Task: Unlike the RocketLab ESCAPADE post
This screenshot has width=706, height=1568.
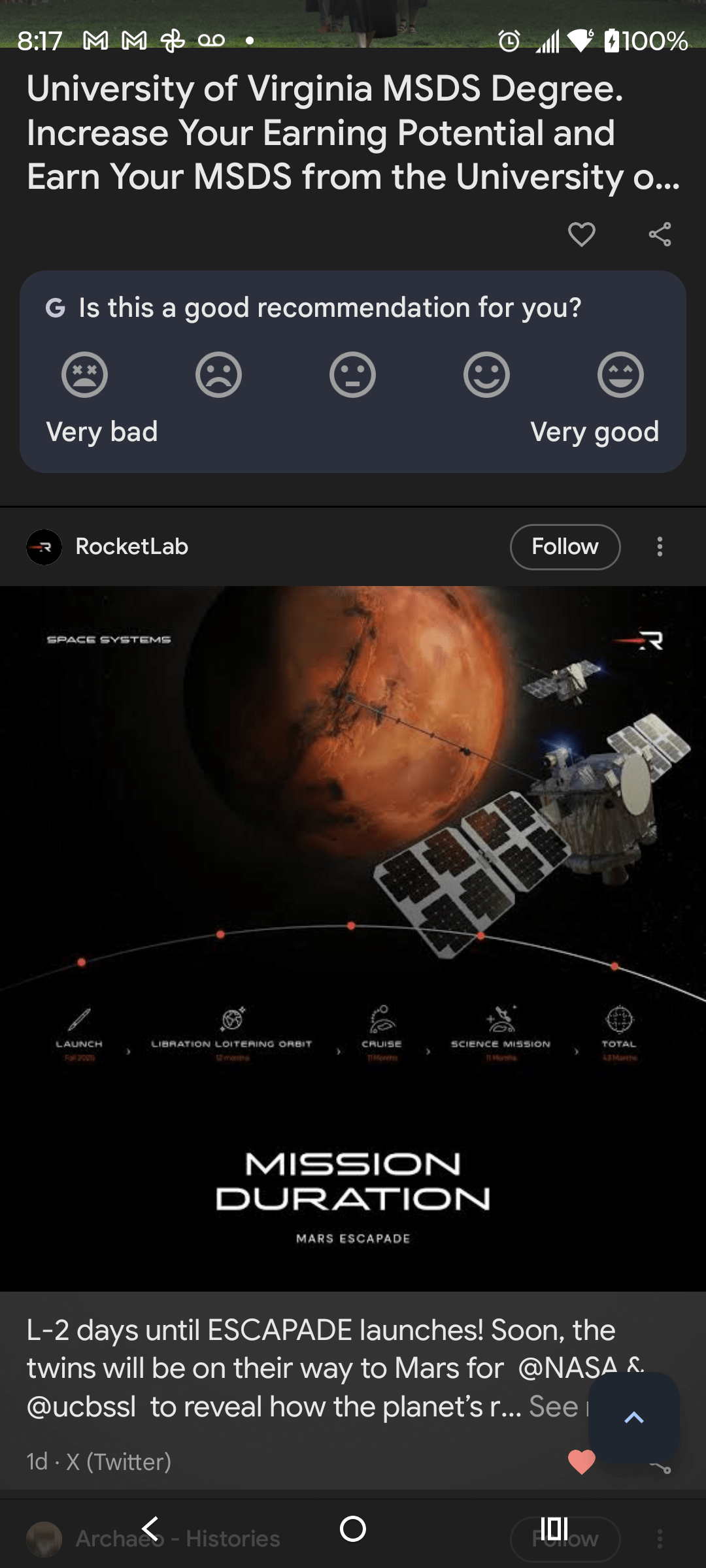Action: click(581, 1462)
